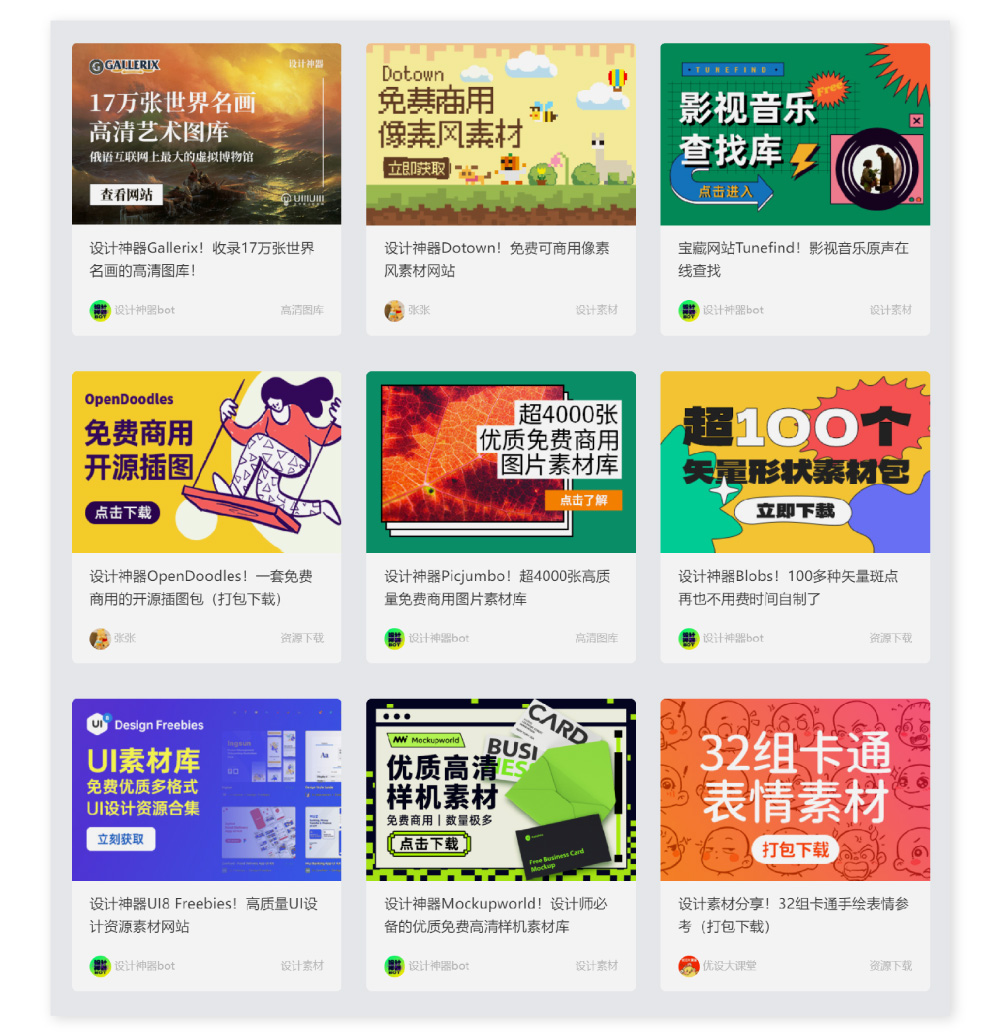Open the Picjumbo 免费商用图片素材库 card
The image size is (1000, 1034).
coord(500,462)
